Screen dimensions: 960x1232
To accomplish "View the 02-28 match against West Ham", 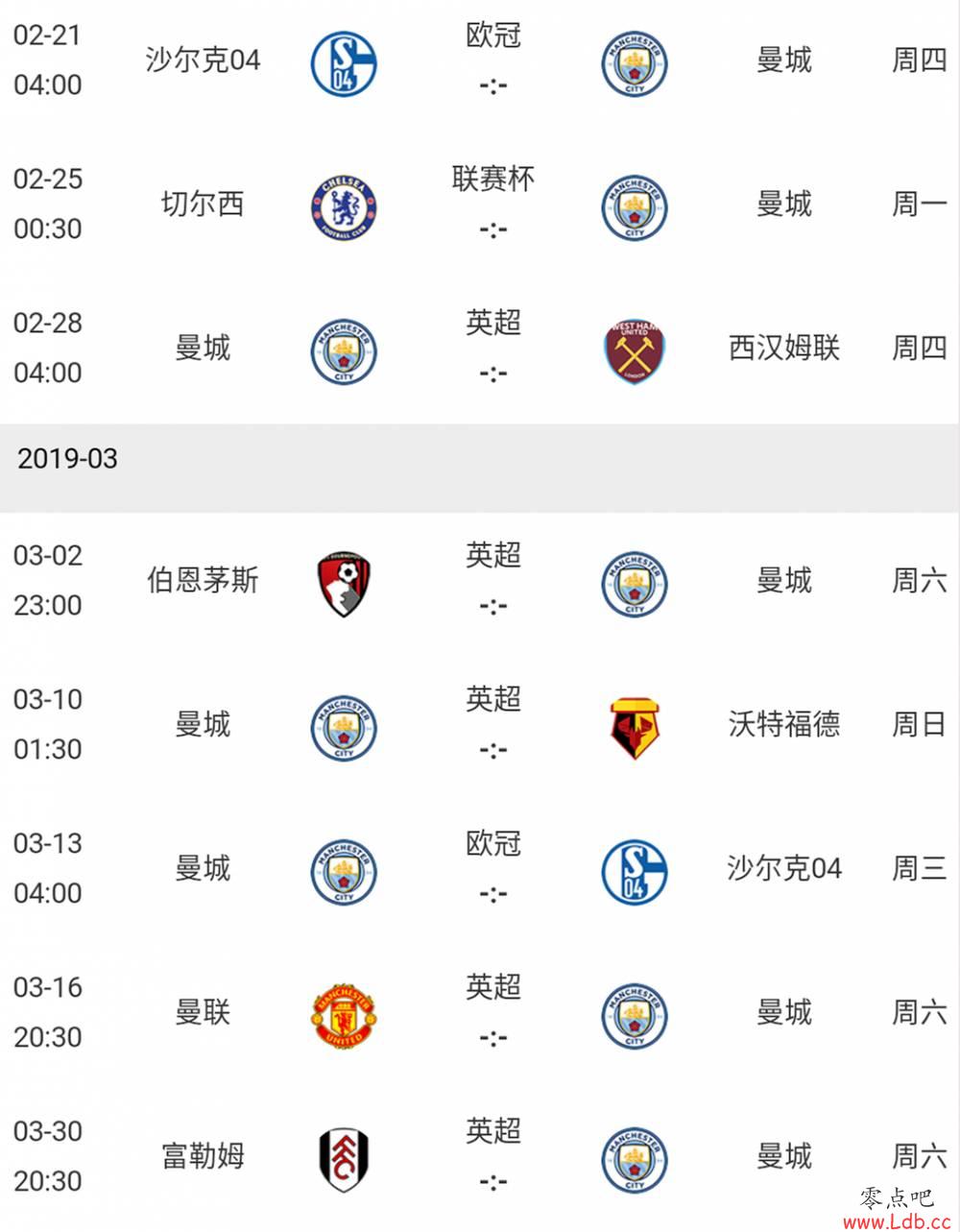I will 492,349.
